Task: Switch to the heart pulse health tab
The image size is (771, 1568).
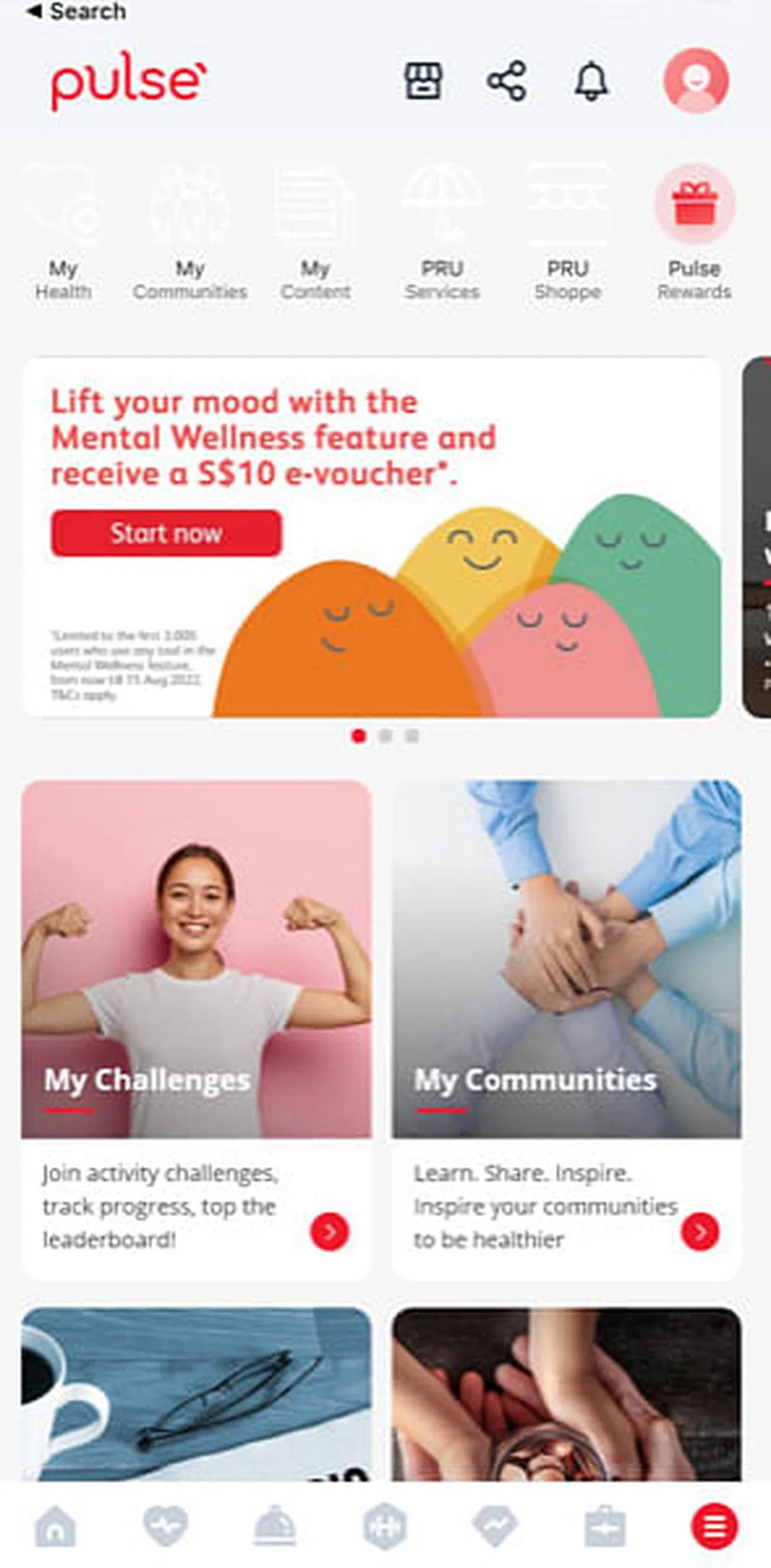Action: click(166, 1526)
